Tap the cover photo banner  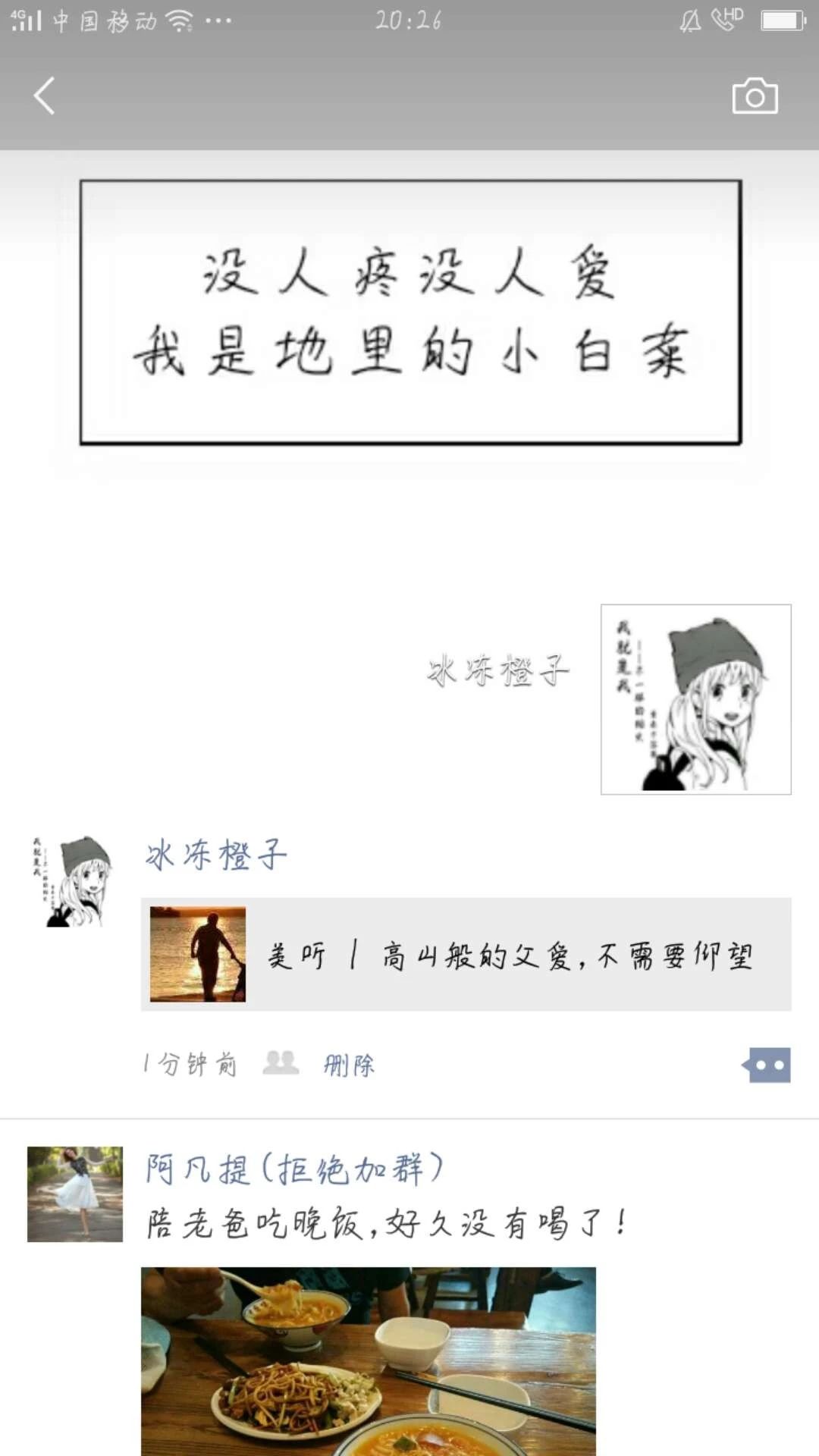click(409, 312)
